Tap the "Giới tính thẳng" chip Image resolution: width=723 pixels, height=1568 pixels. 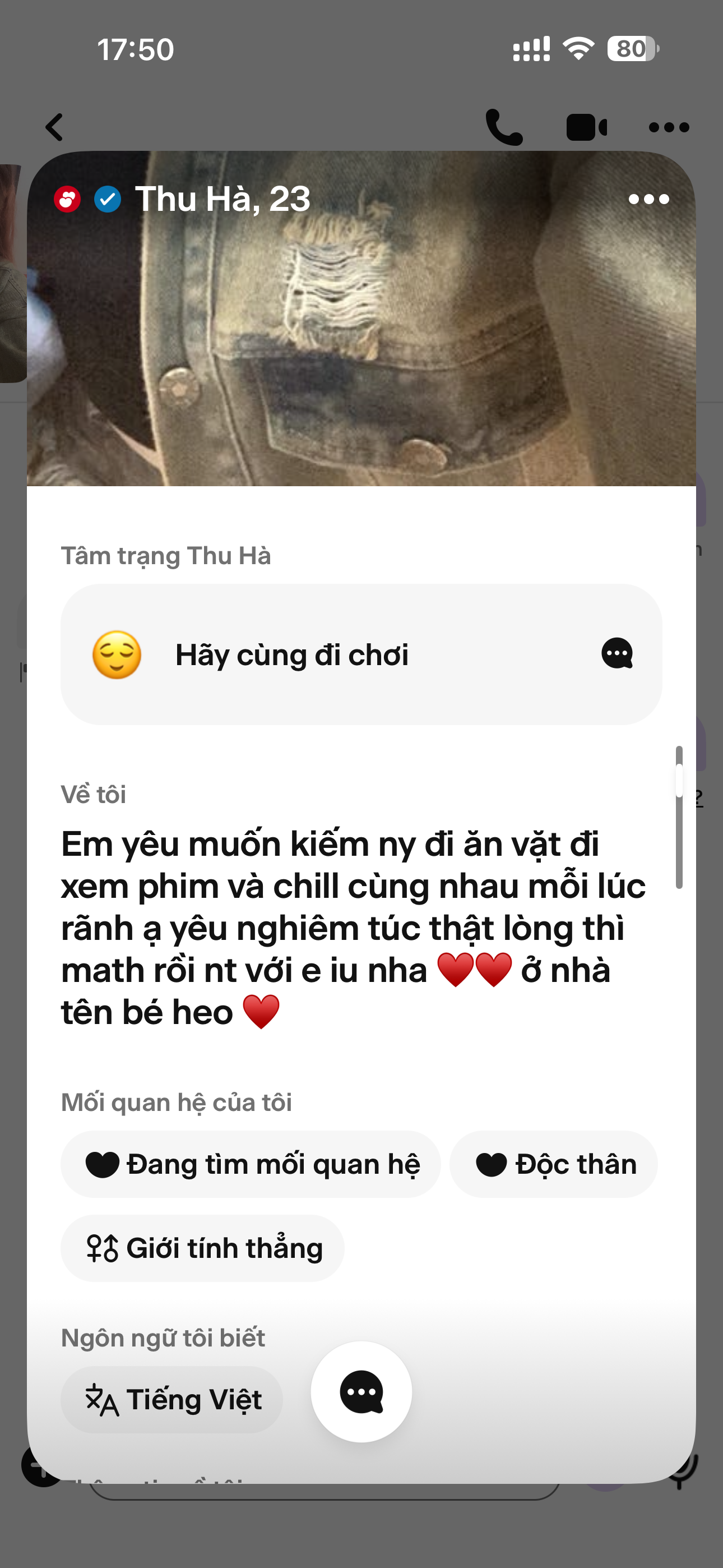(203, 1248)
